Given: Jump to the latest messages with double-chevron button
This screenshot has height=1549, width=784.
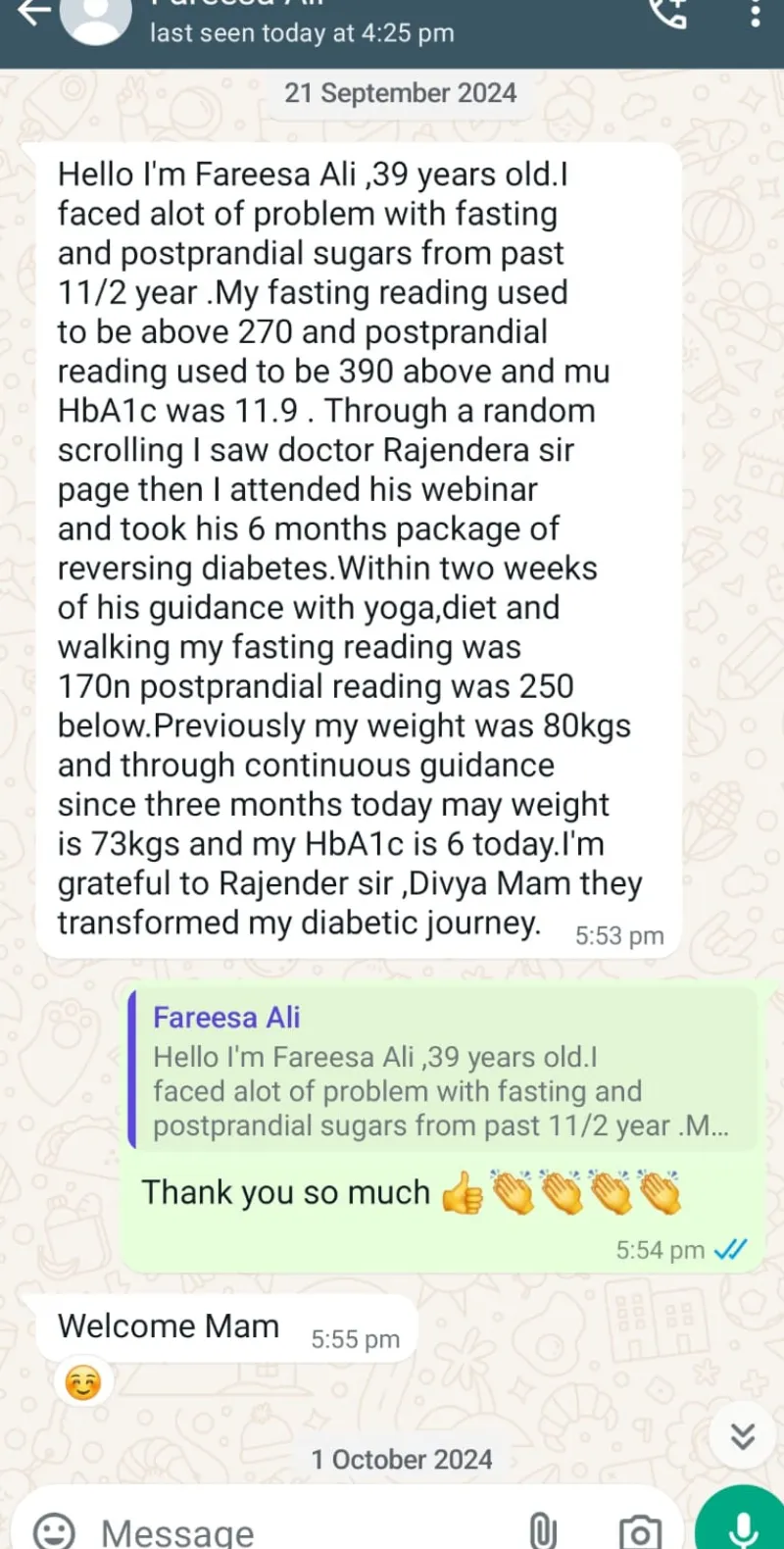Looking at the screenshot, I should click(x=743, y=1436).
